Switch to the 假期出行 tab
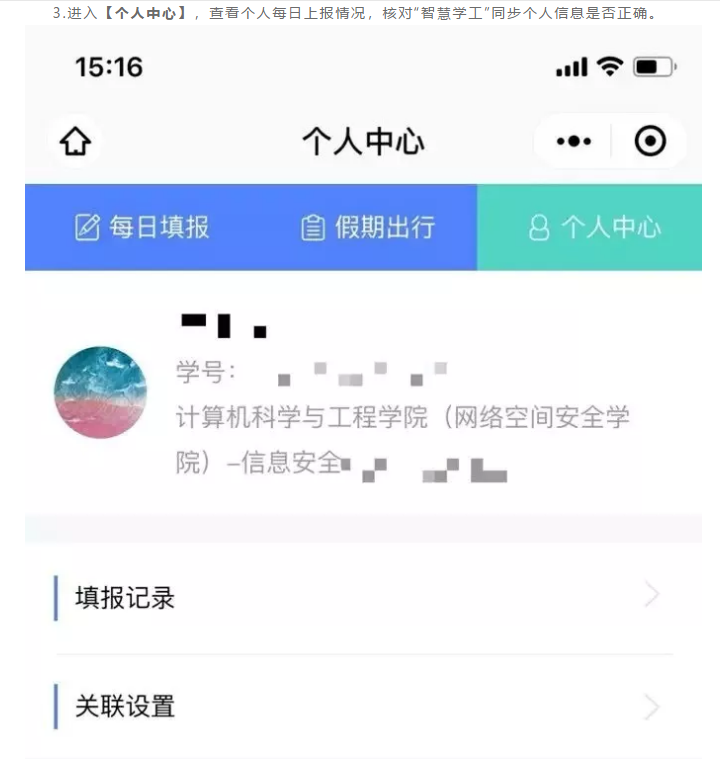Viewport: 720px width, 759px height. [368, 227]
